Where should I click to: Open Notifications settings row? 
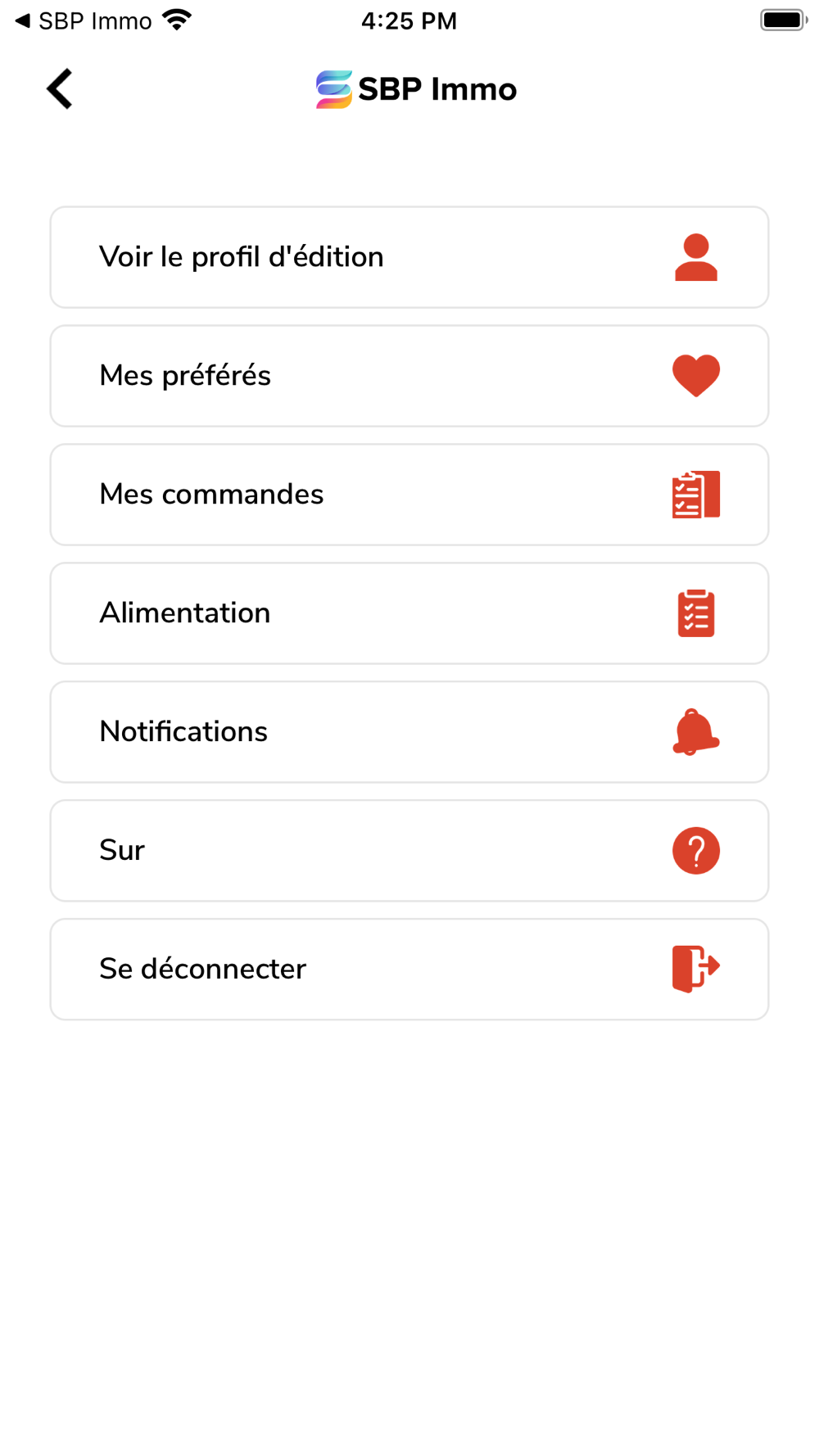[409, 732]
